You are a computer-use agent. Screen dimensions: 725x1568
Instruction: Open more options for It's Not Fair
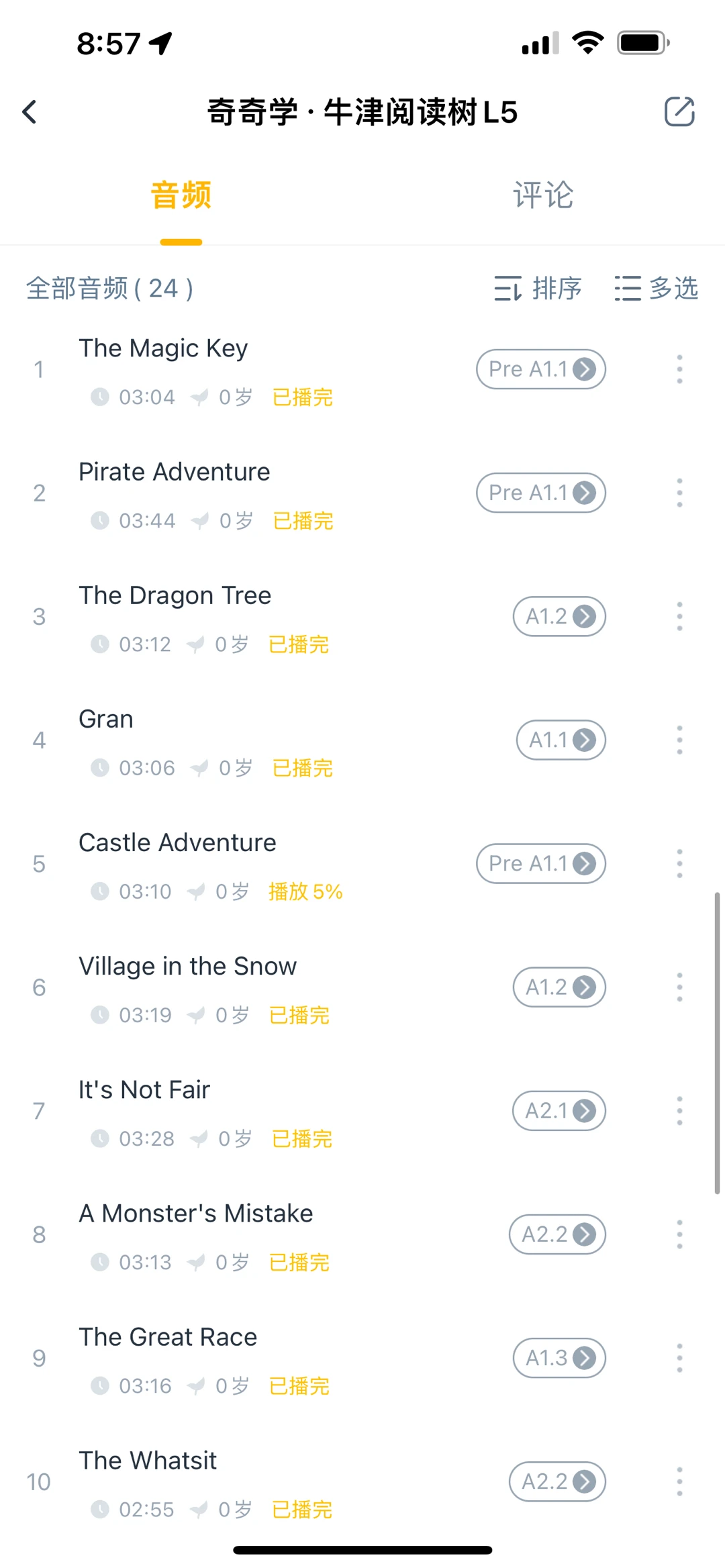tap(679, 1111)
